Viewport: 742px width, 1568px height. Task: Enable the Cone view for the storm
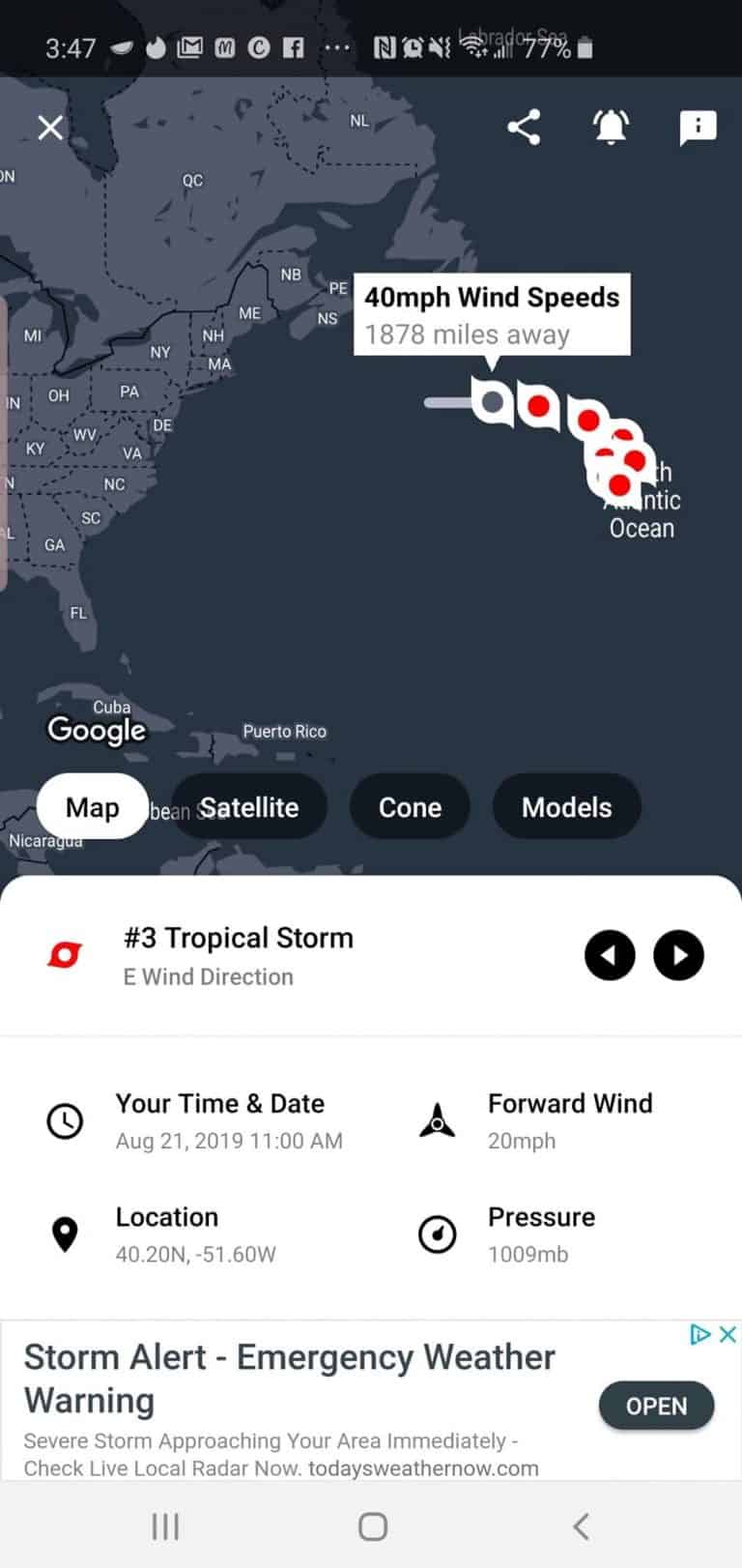click(410, 806)
